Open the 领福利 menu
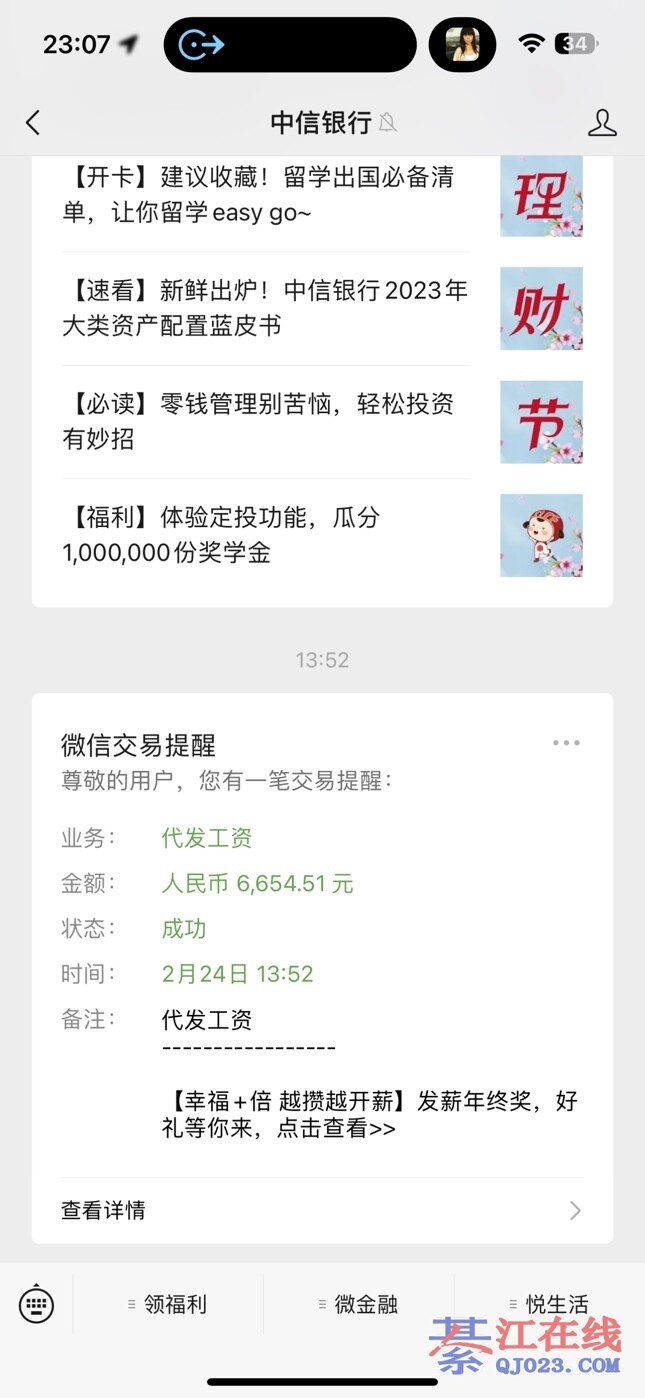The image size is (645, 1398). (x=168, y=1304)
